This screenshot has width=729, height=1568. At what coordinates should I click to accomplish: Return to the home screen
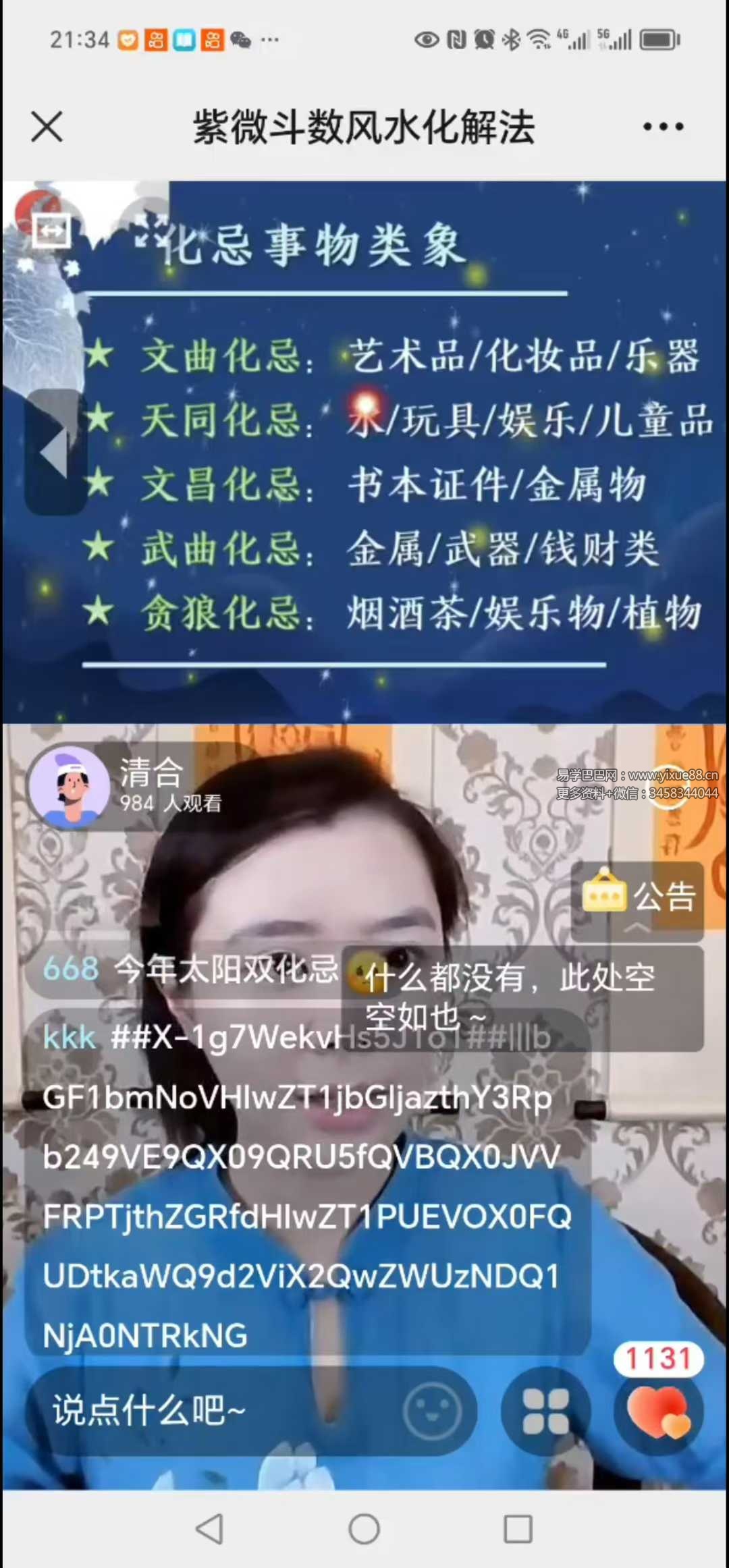pos(364,1528)
